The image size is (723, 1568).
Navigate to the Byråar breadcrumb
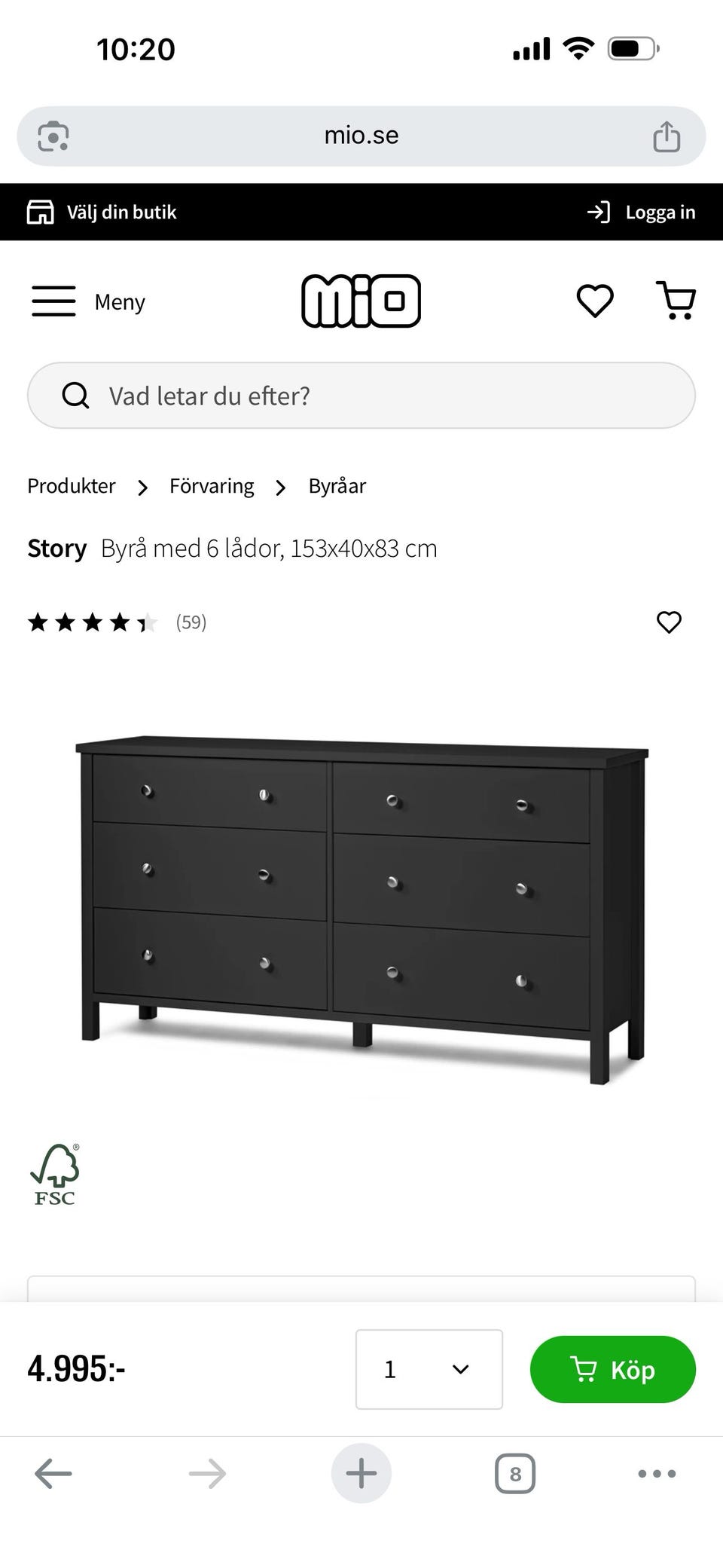point(337,486)
